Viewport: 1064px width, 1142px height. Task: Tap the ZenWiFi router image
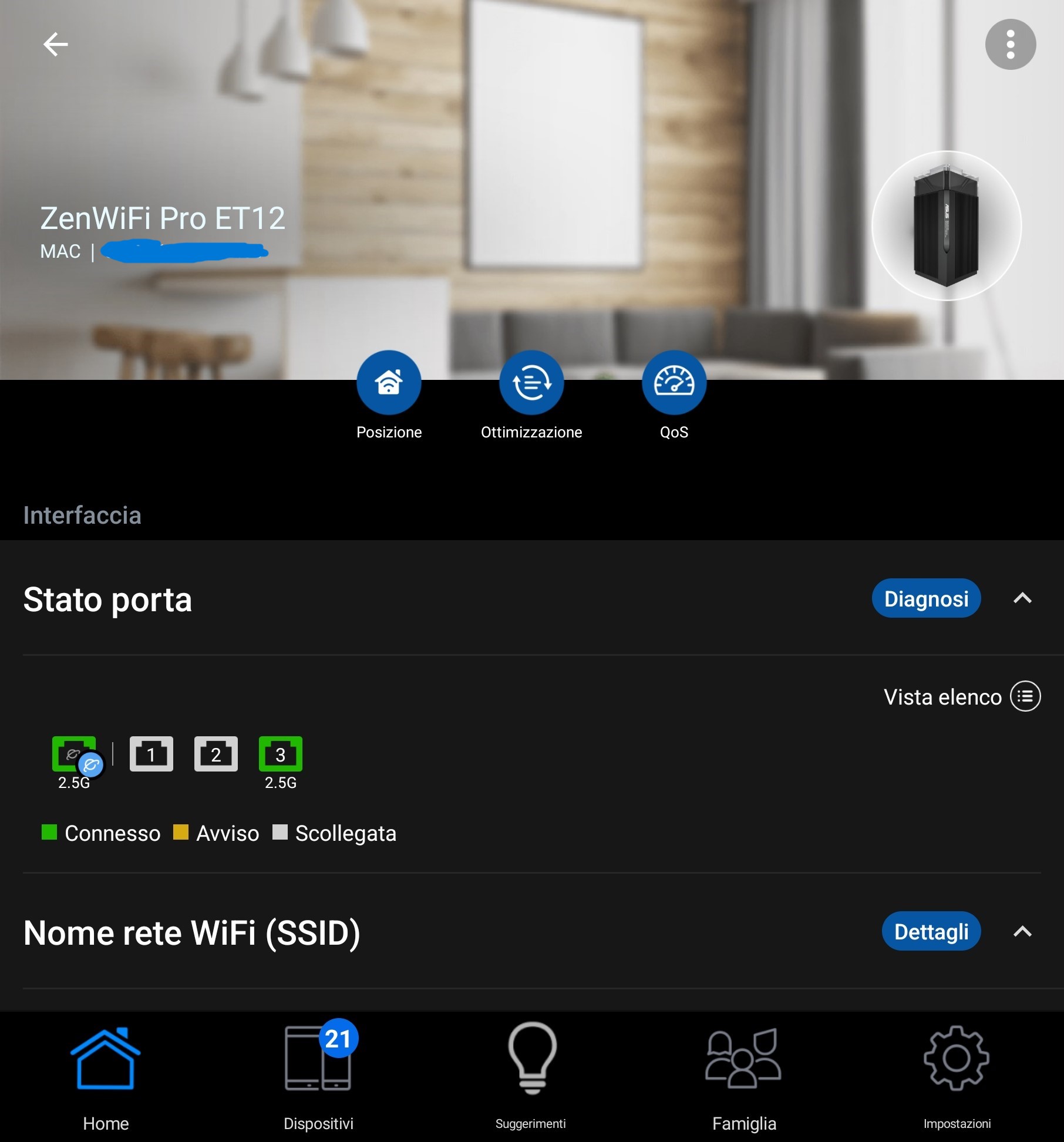pos(947,227)
